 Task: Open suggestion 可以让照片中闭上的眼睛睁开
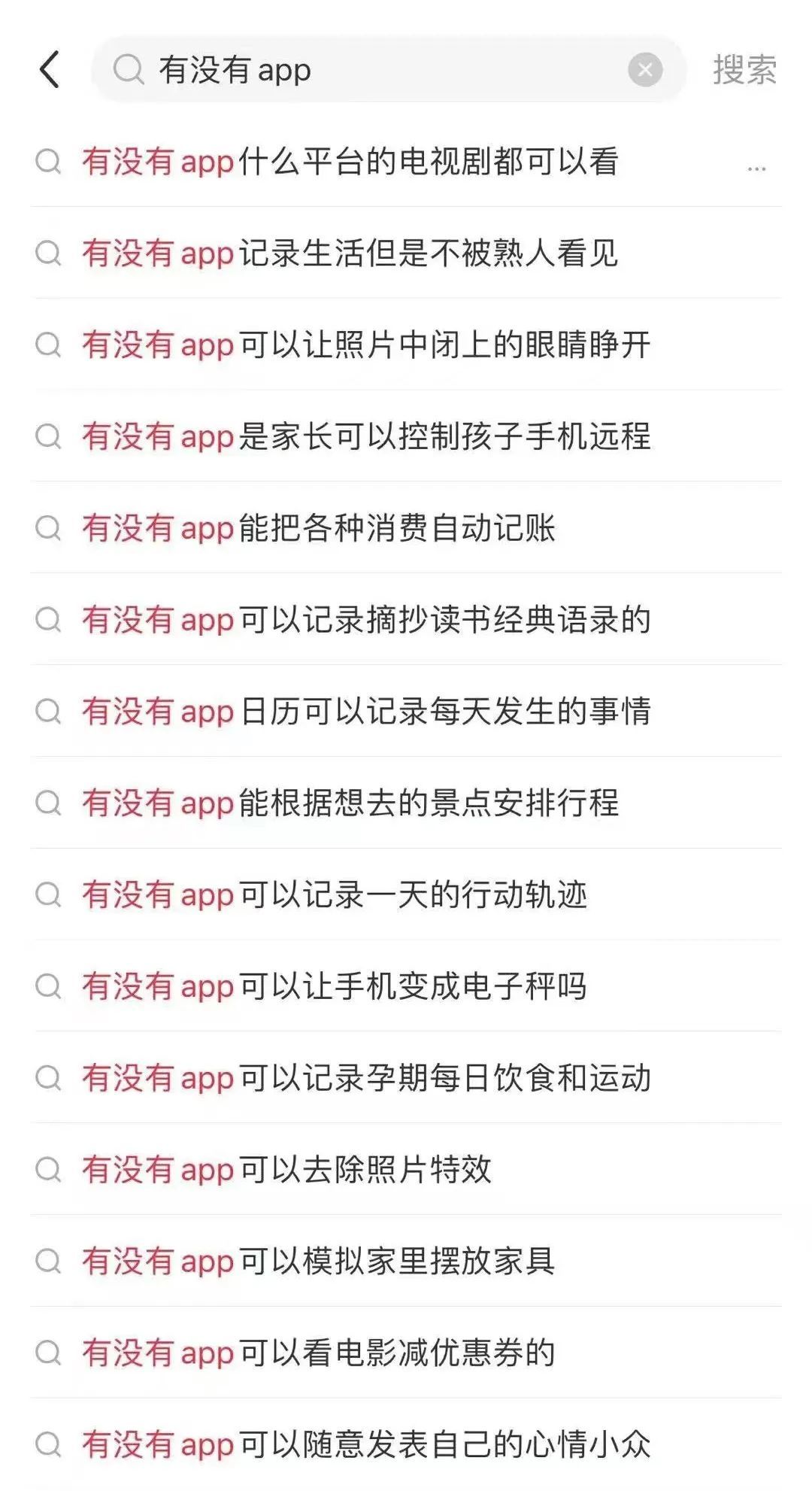pyautogui.click(x=366, y=345)
